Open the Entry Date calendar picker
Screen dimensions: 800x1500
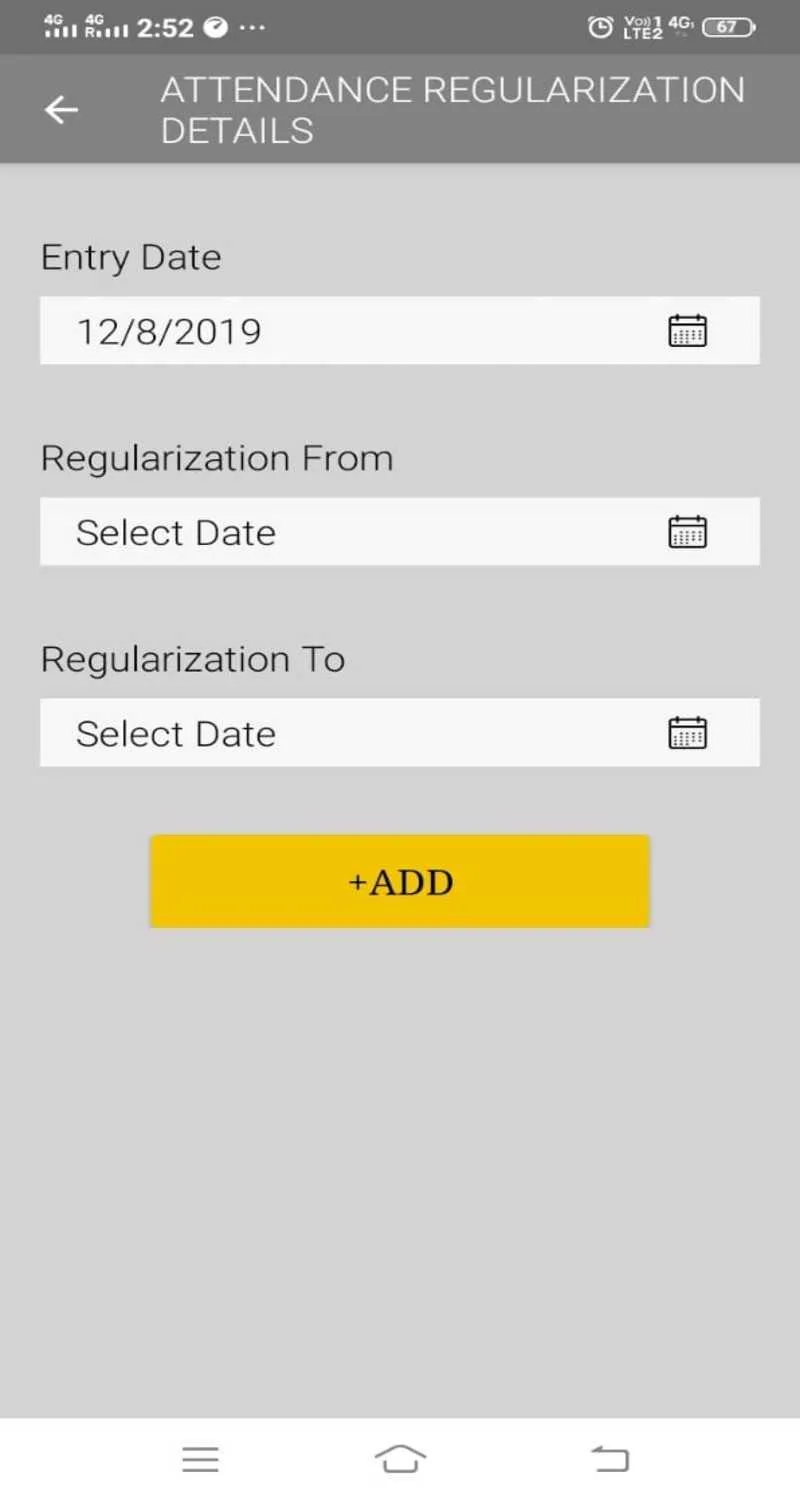(687, 330)
